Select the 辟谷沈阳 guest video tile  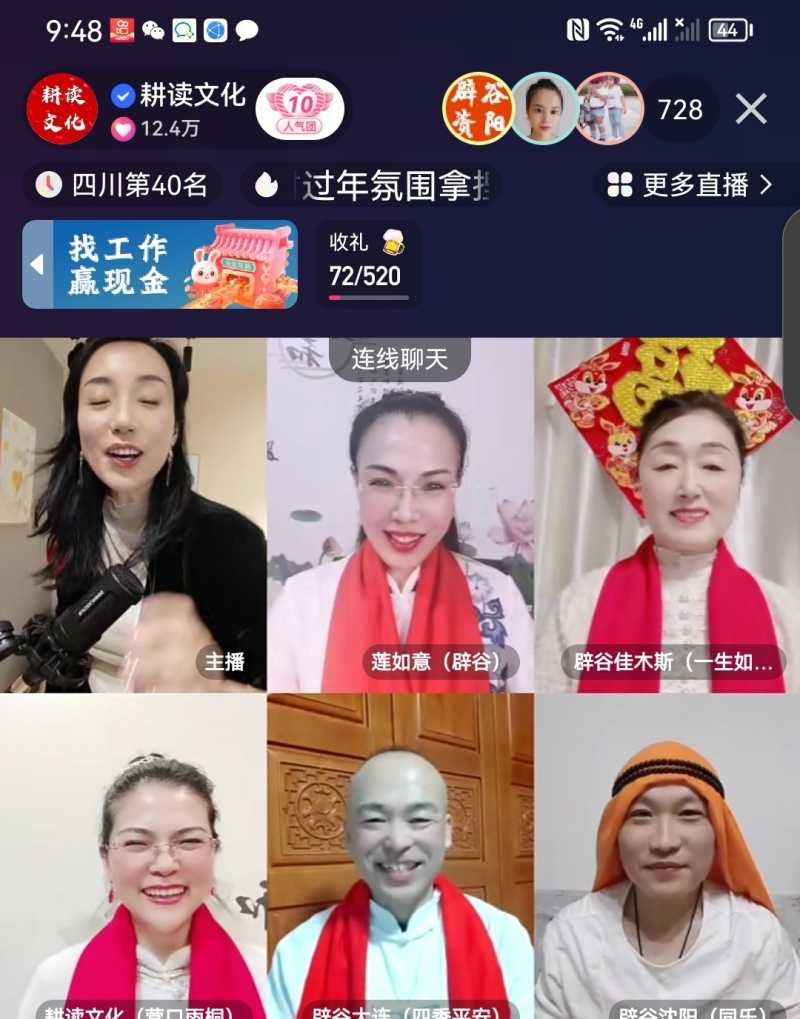click(667, 856)
